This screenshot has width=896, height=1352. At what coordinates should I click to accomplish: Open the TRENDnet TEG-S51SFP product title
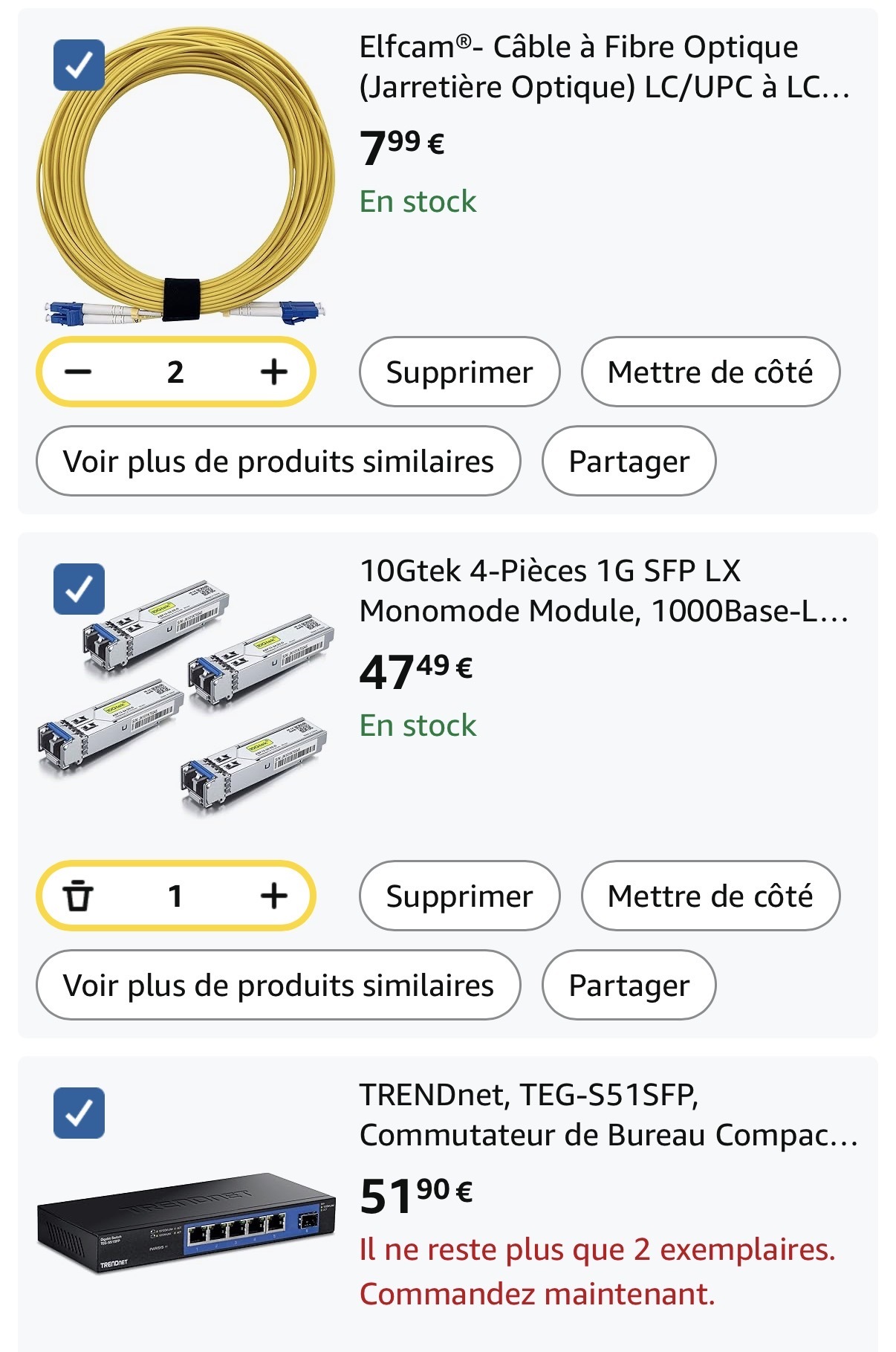608,1115
